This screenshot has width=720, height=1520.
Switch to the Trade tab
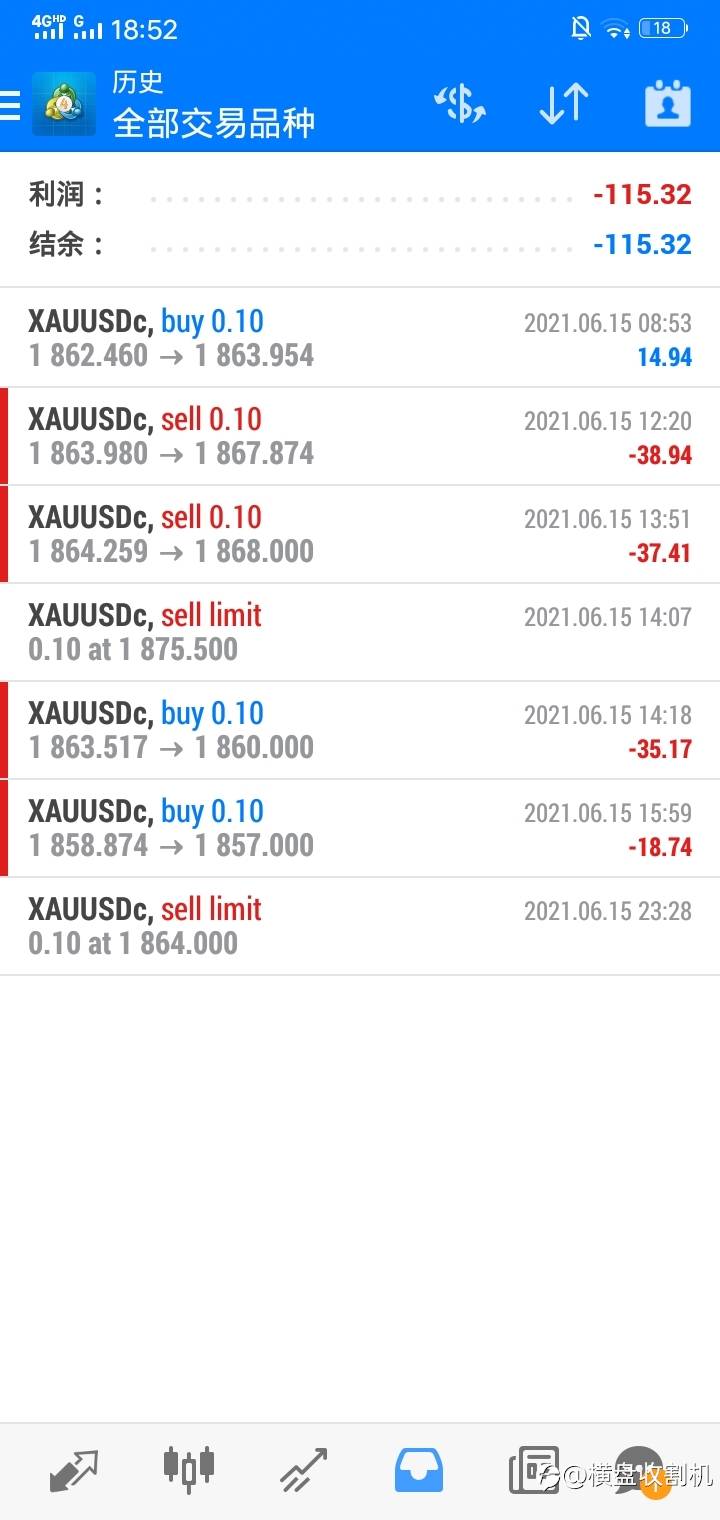point(304,1470)
